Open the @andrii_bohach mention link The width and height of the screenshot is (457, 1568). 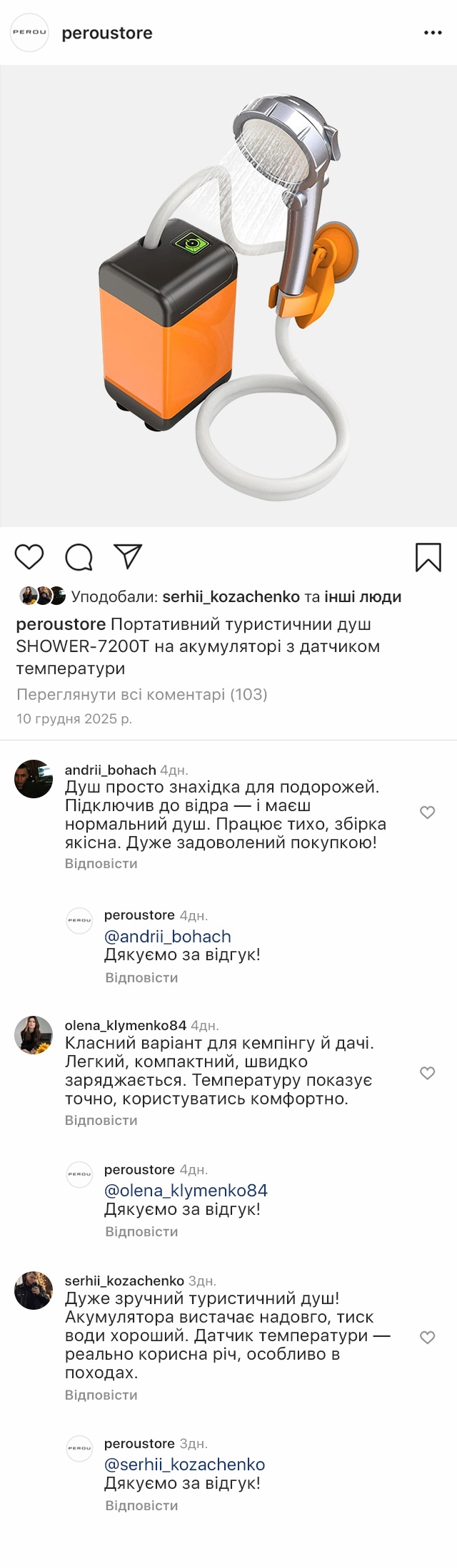coord(167,936)
